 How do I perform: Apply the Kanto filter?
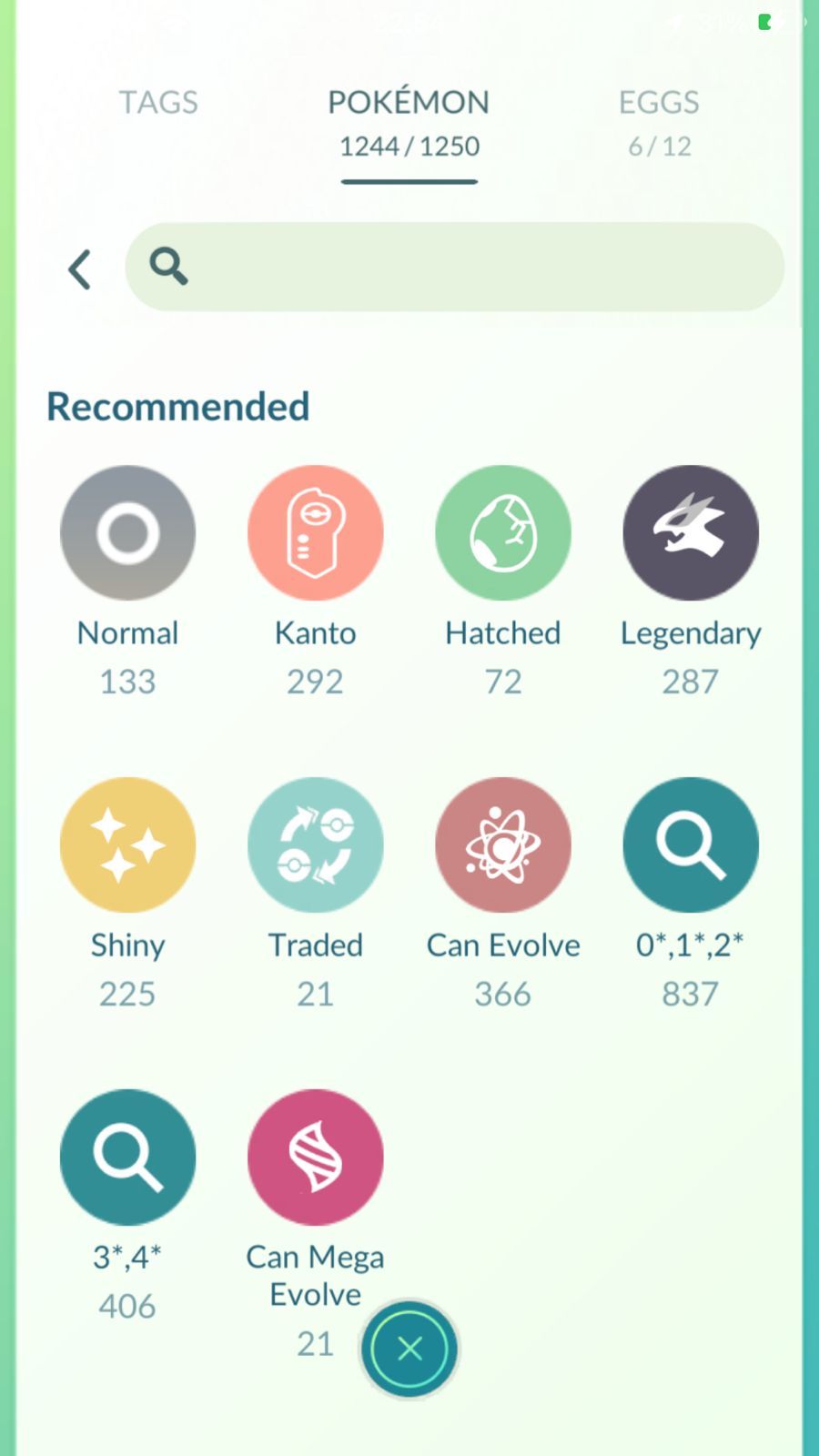click(316, 533)
